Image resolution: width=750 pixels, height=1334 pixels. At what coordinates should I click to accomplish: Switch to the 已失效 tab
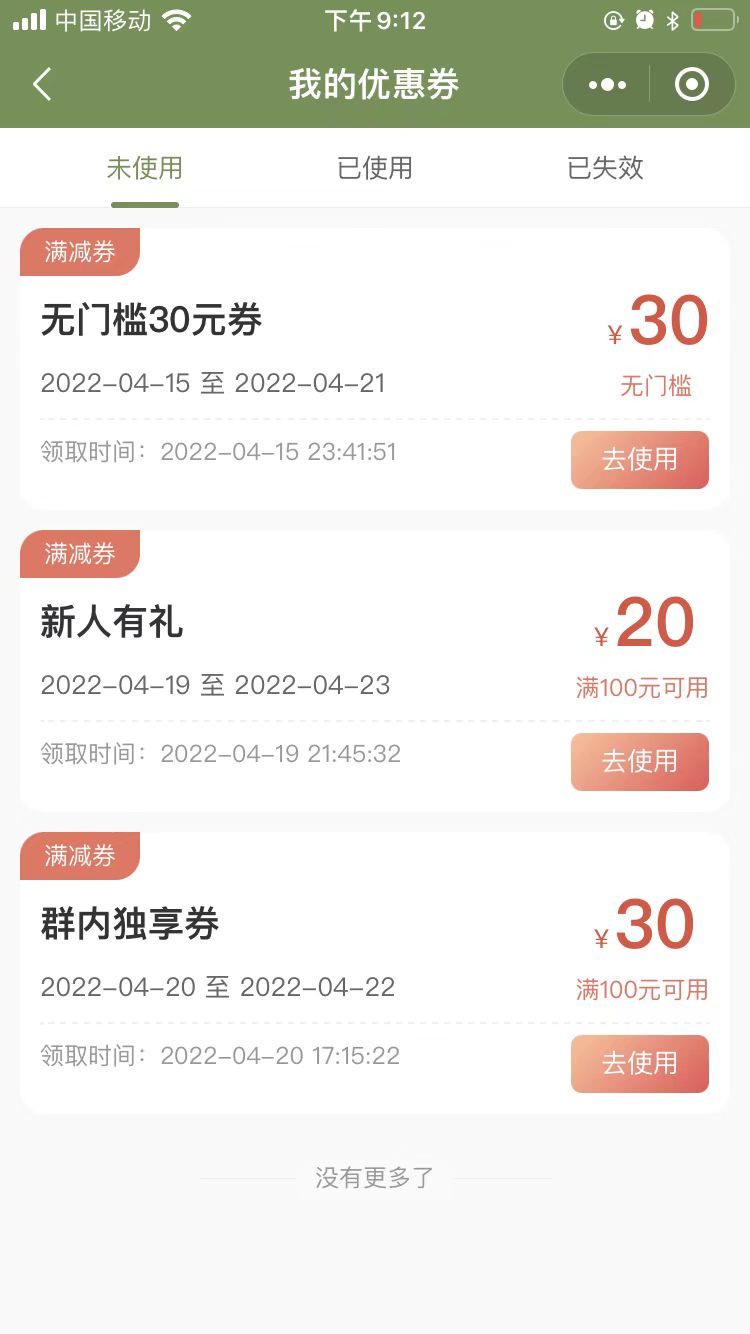pos(605,168)
